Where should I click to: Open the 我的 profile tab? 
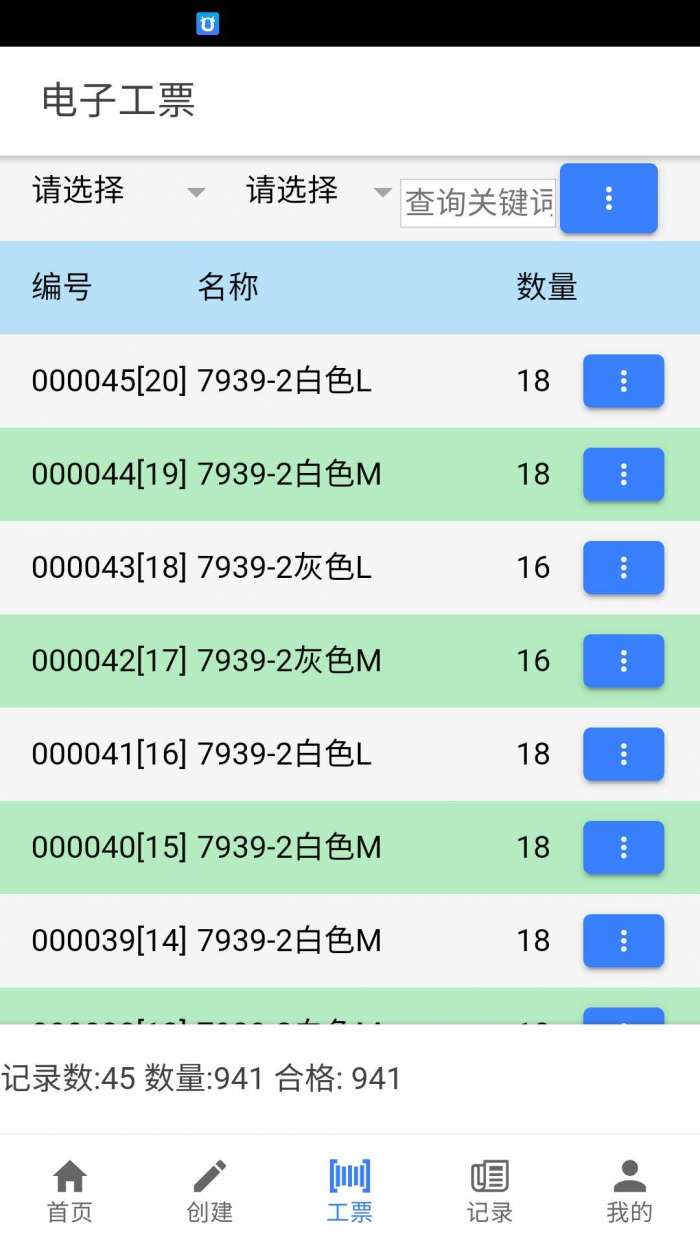click(x=630, y=1191)
